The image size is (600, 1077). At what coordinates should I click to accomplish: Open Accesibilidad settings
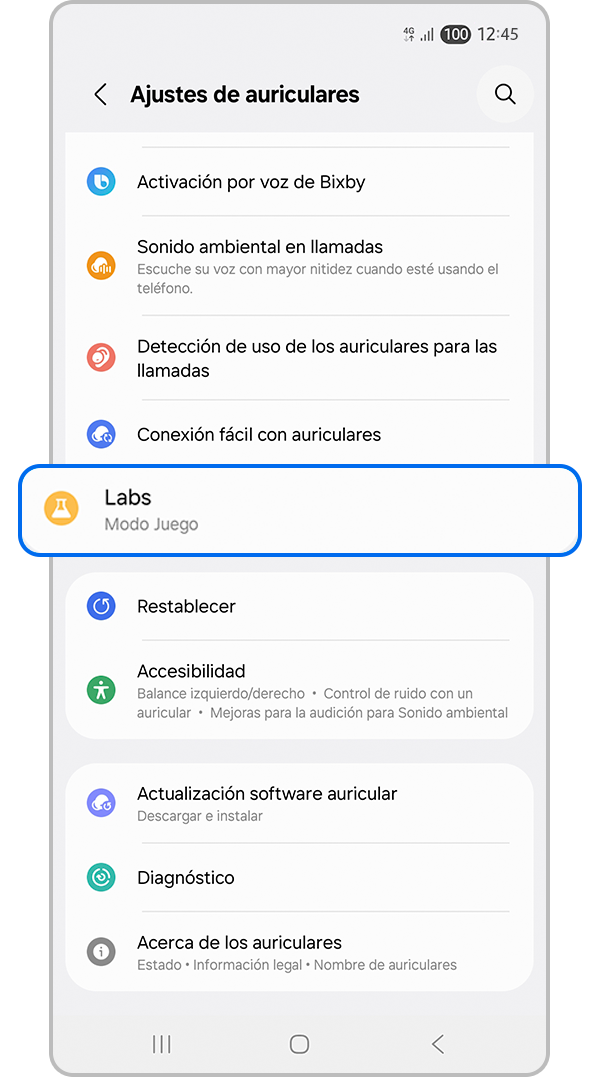[x=300, y=690]
